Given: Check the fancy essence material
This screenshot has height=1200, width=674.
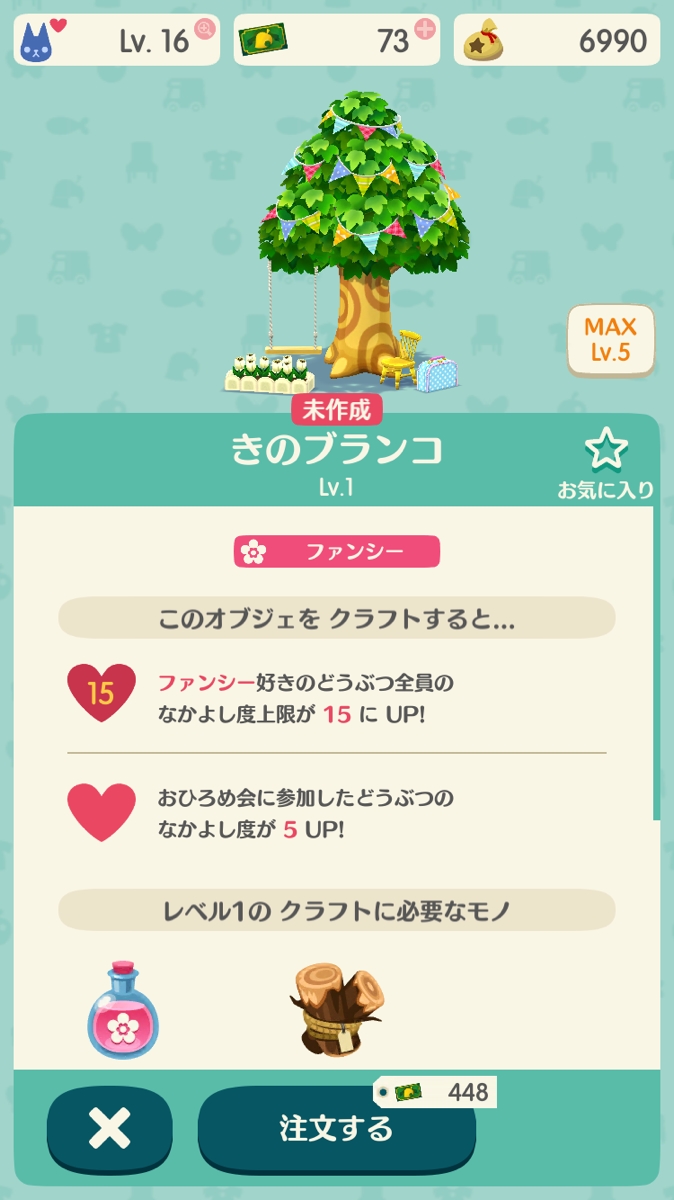Looking at the screenshot, I should tap(123, 1009).
